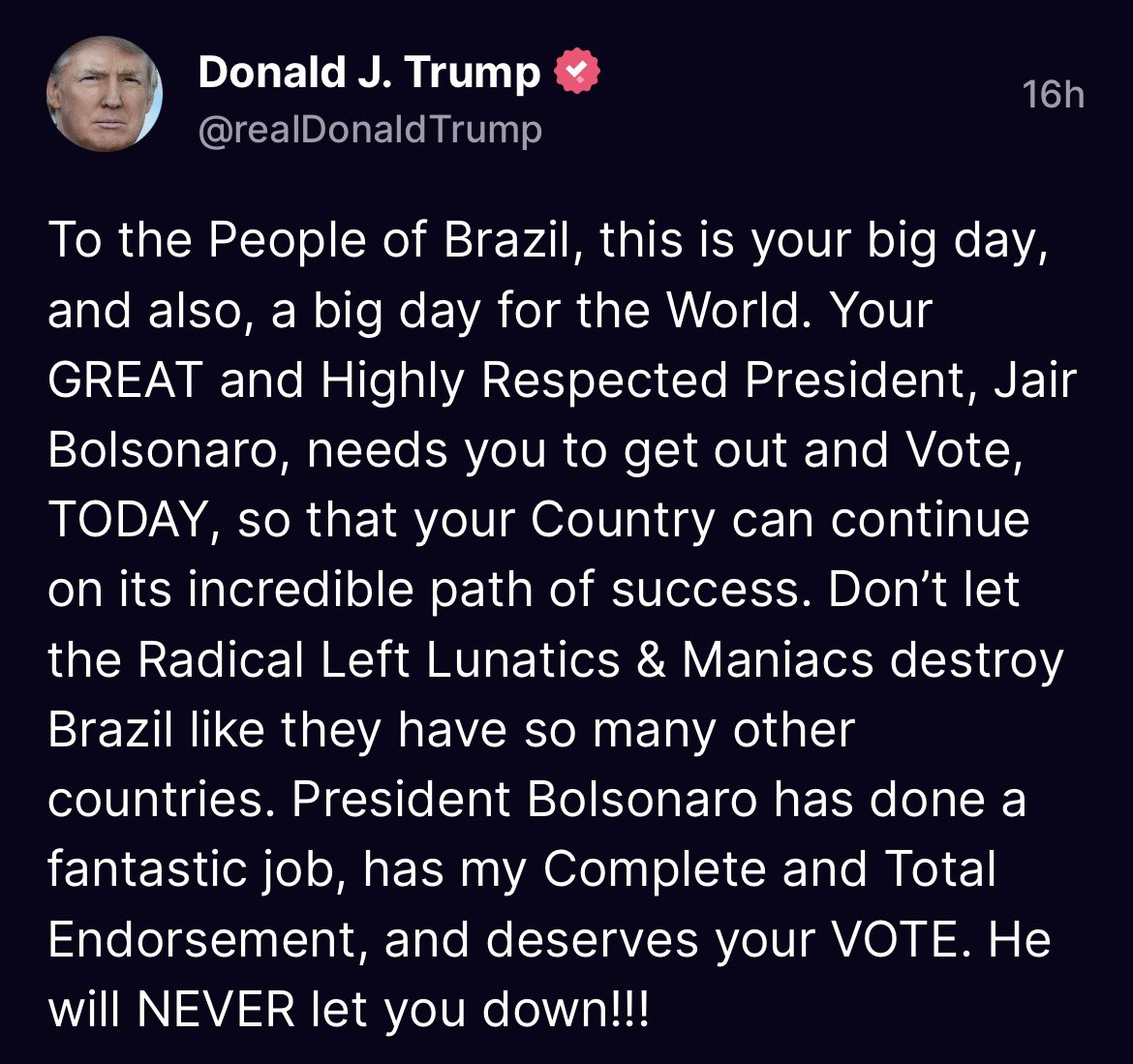Screen dimensions: 1133x1064
Task: Open Donald J. Trump's profile picture
Action: pos(105,95)
